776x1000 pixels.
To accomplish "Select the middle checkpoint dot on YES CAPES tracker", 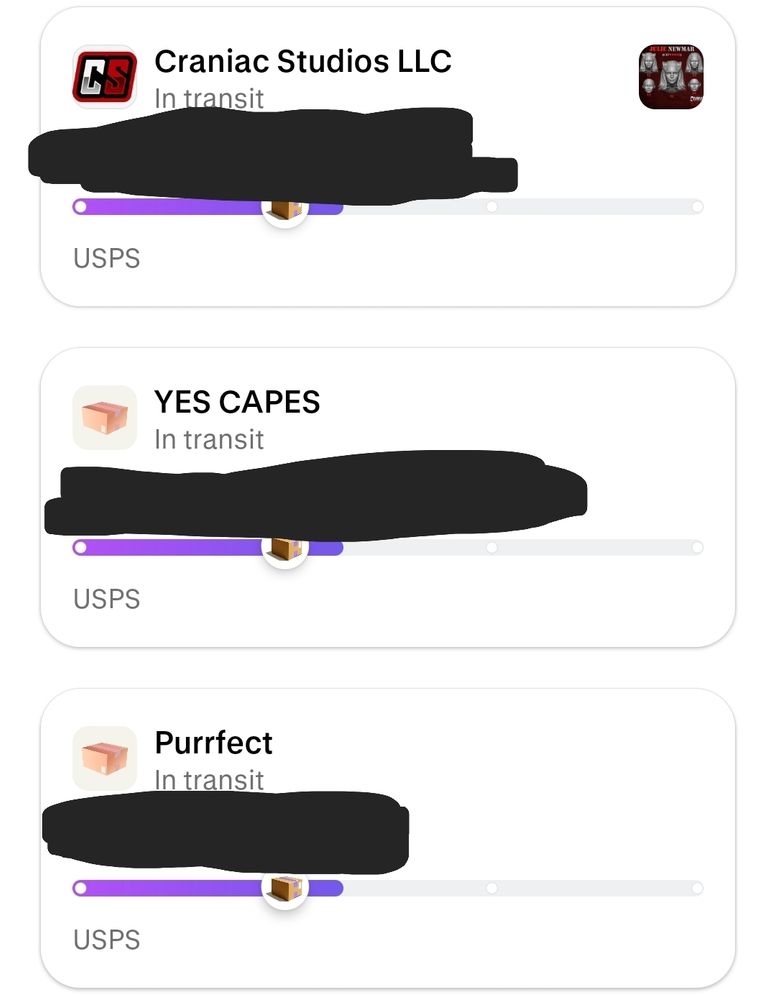I will (x=490, y=546).
